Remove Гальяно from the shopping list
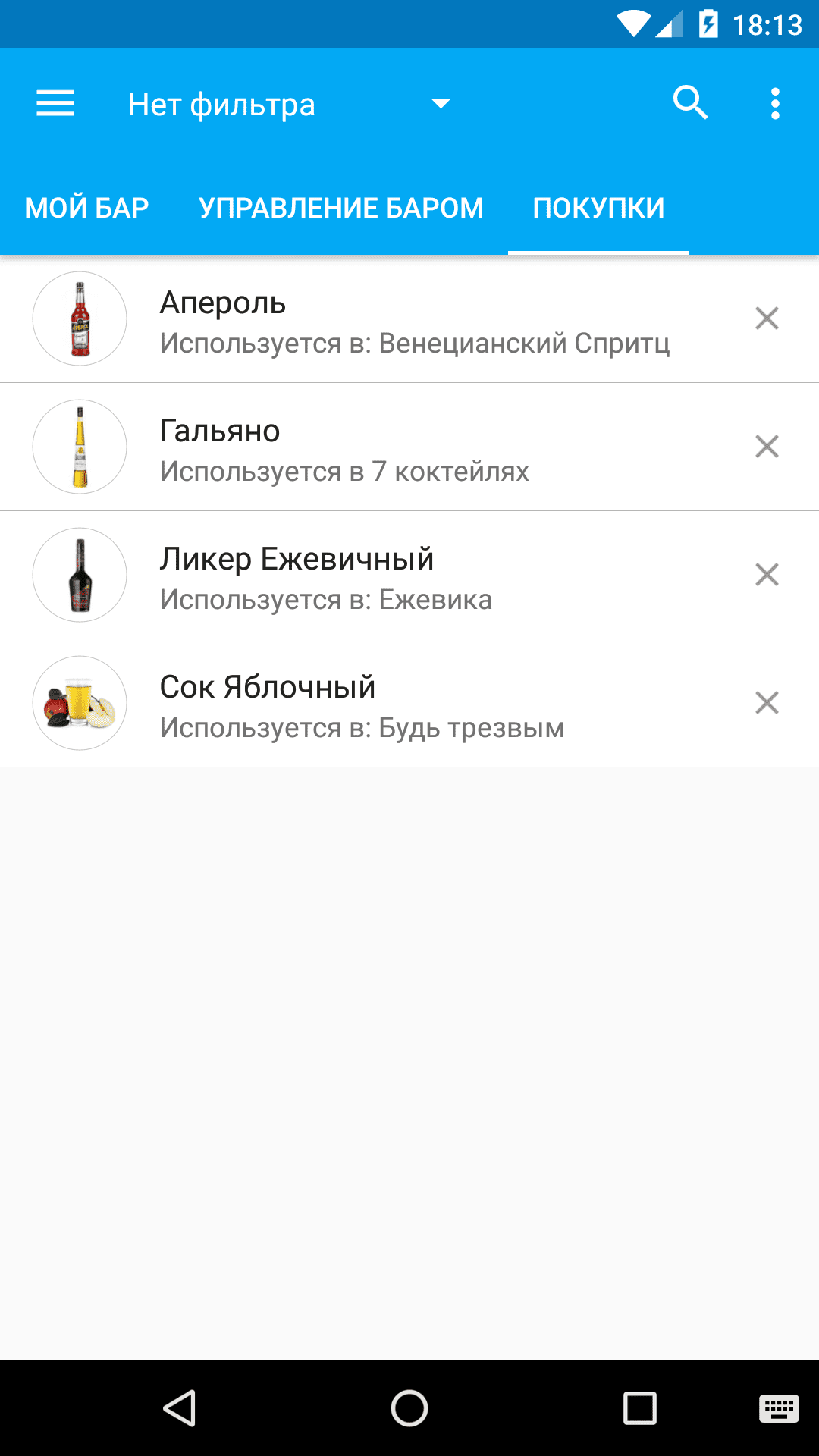This screenshot has height=1456, width=819. pyautogui.click(x=767, y=447)
